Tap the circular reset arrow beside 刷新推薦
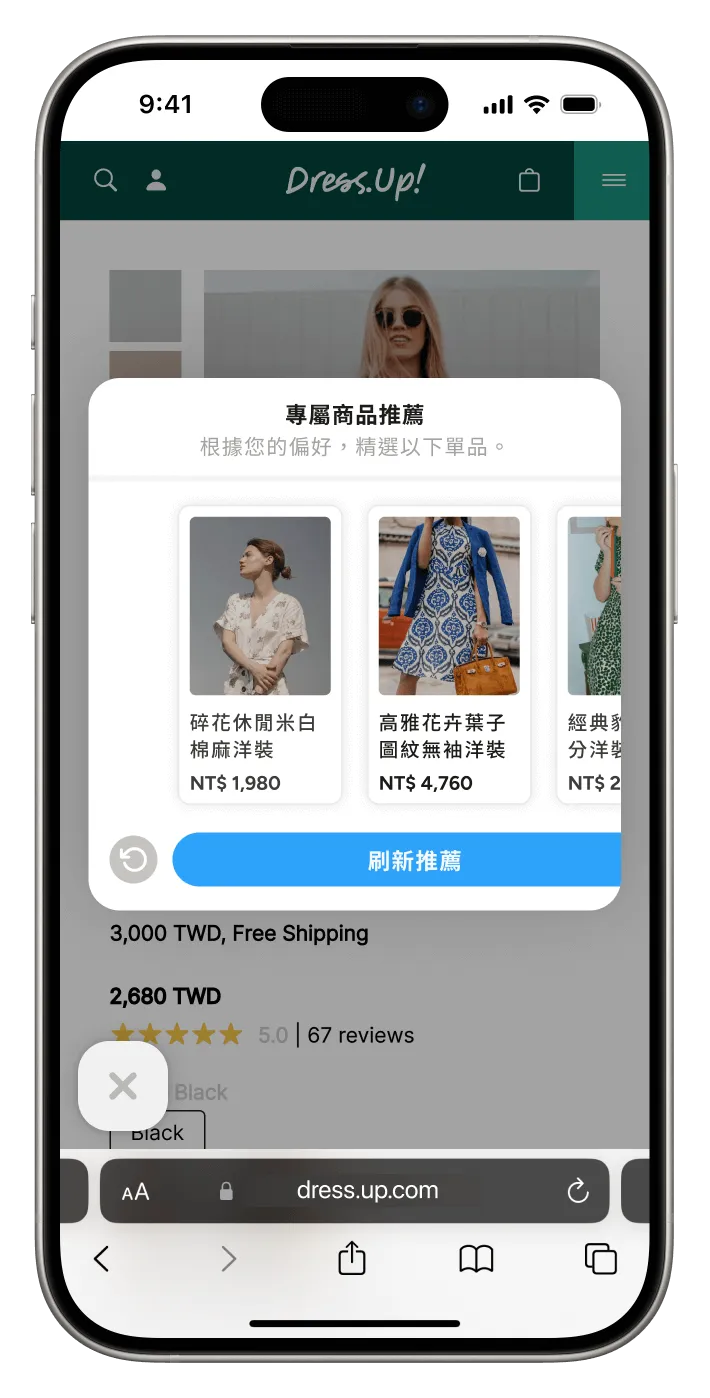This screenshot has width=710, height=1398. tap(133, 860)
